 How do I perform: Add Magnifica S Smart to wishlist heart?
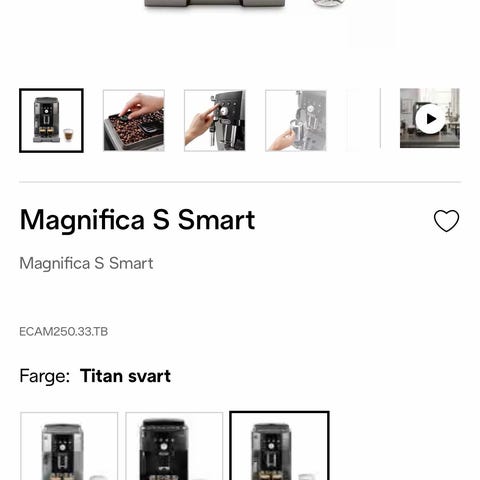(x=446, y=221)
